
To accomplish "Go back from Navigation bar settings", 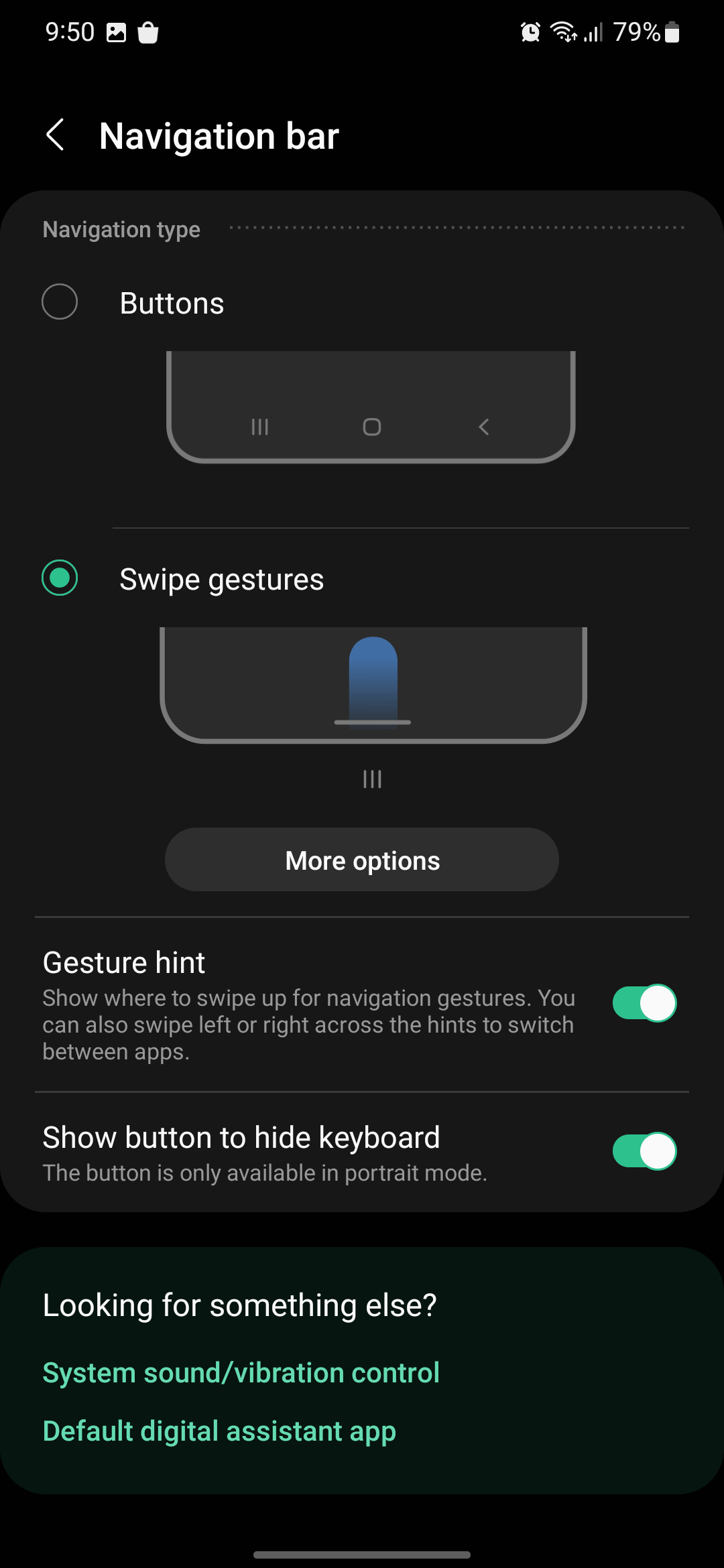I will [x=56, y=135].
